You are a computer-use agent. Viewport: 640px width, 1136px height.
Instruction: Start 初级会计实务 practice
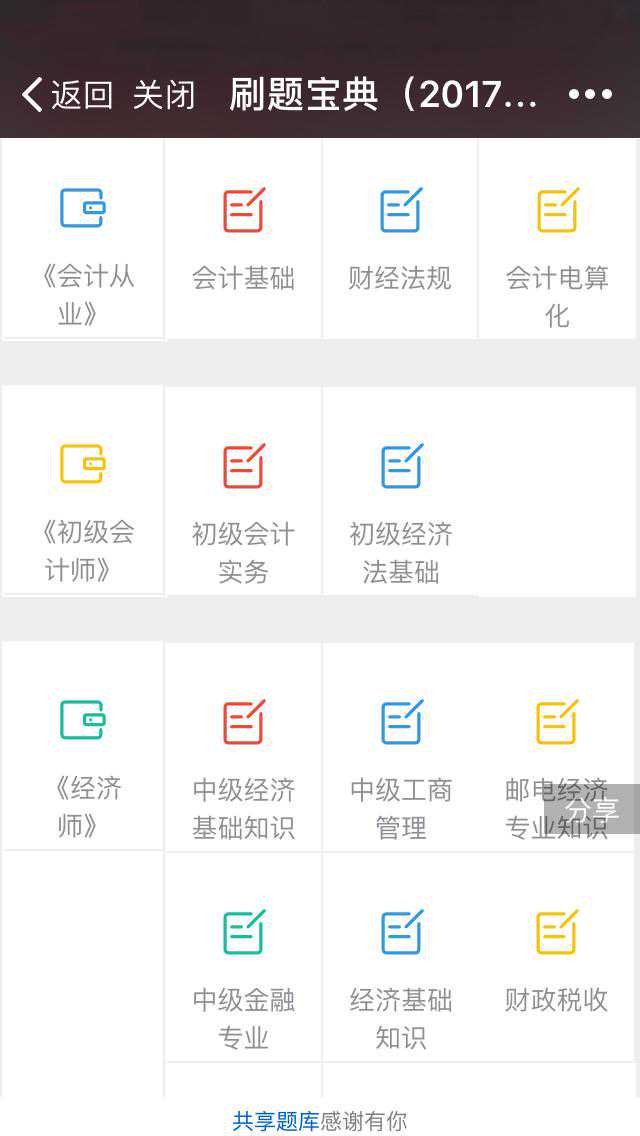coord(243,495)
